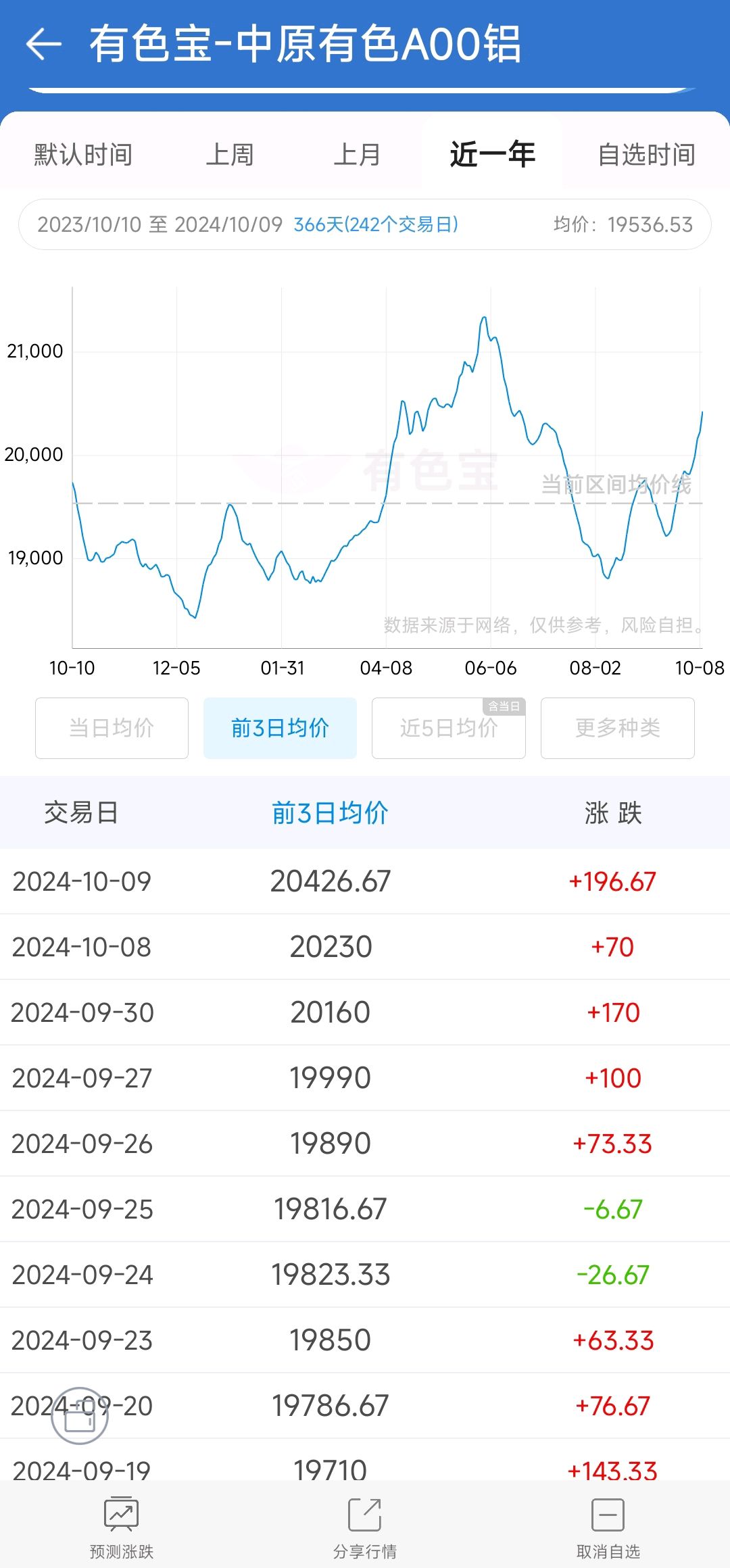Select the 上周 time range tab

pos(230,155)
